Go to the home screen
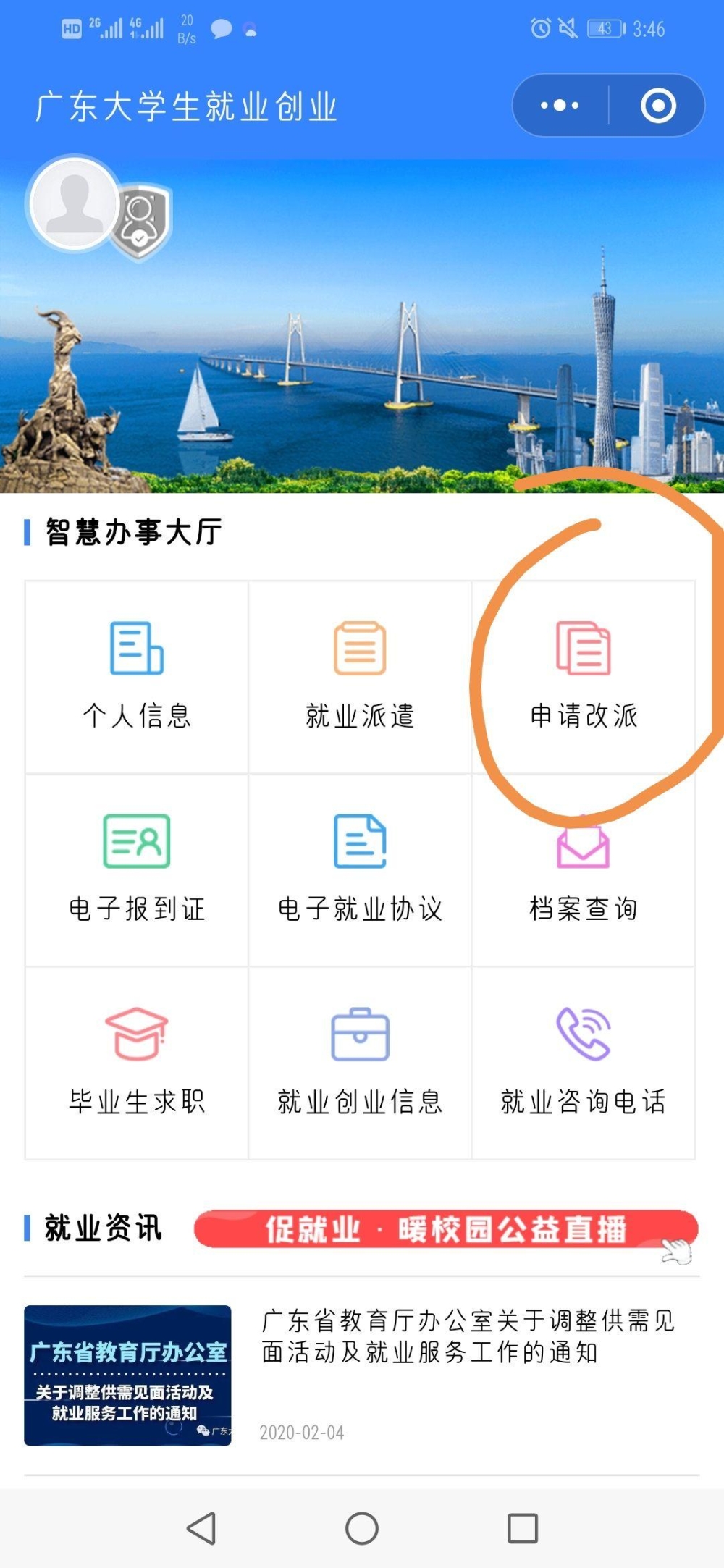Screen dimensions: 724x1568 pos(362,1528)
